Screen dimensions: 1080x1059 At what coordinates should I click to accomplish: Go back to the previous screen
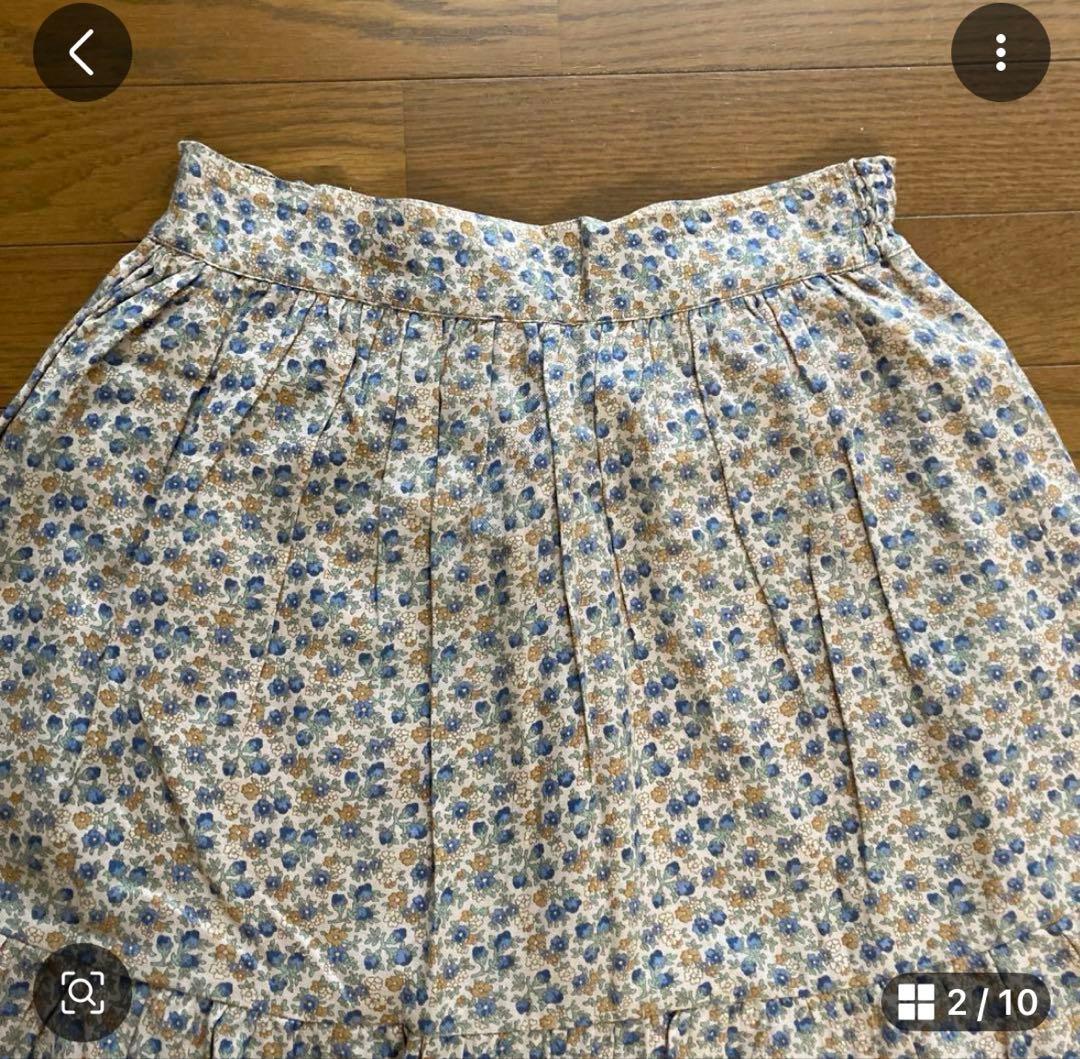(82, 52)
